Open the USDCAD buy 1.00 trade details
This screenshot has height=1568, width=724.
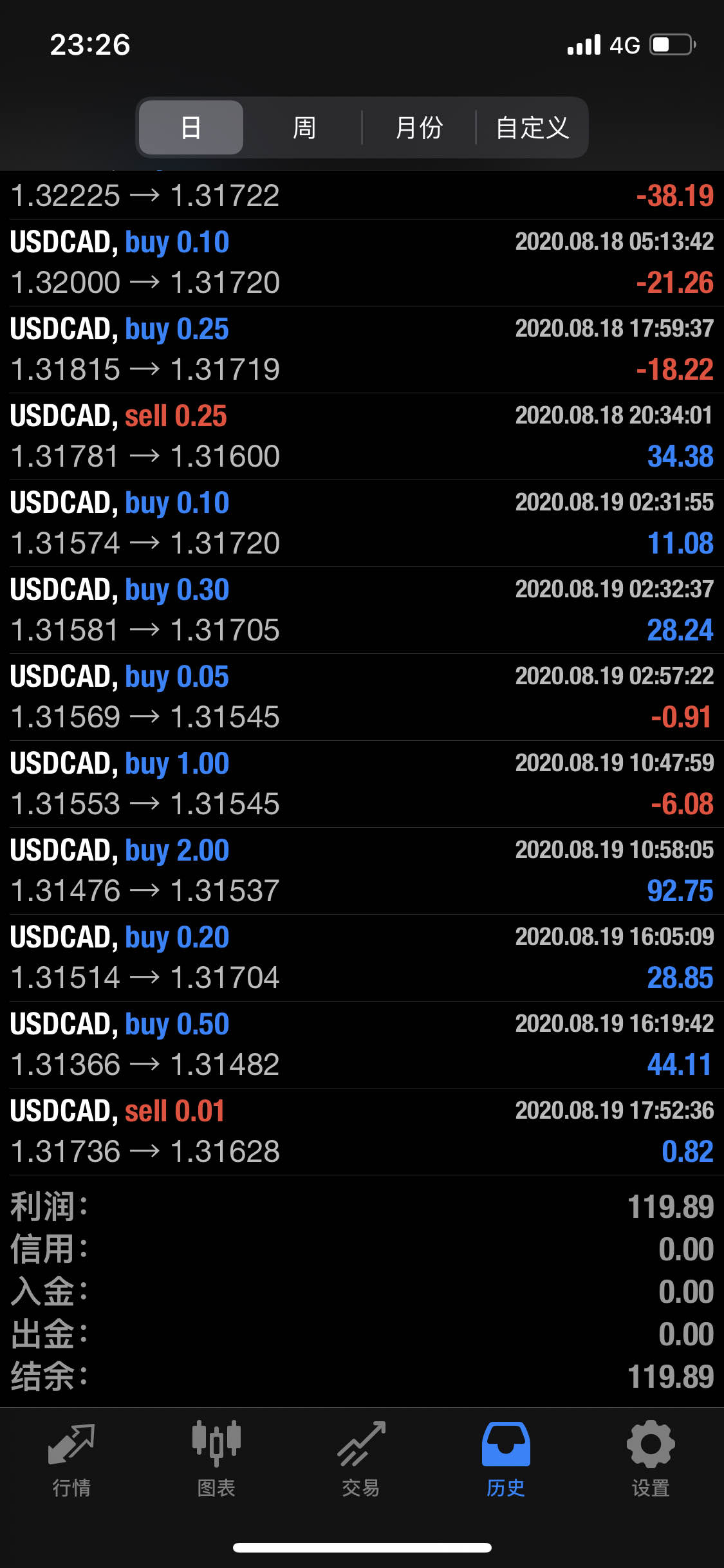(x=362, y=784)
